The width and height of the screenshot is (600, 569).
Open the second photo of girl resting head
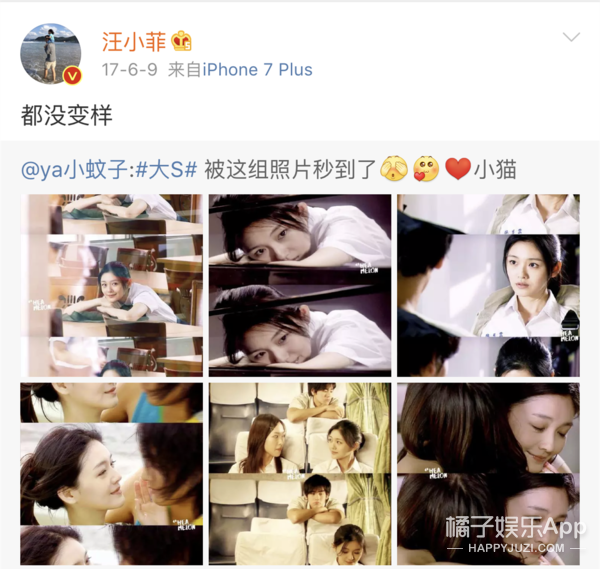[300, 285]
